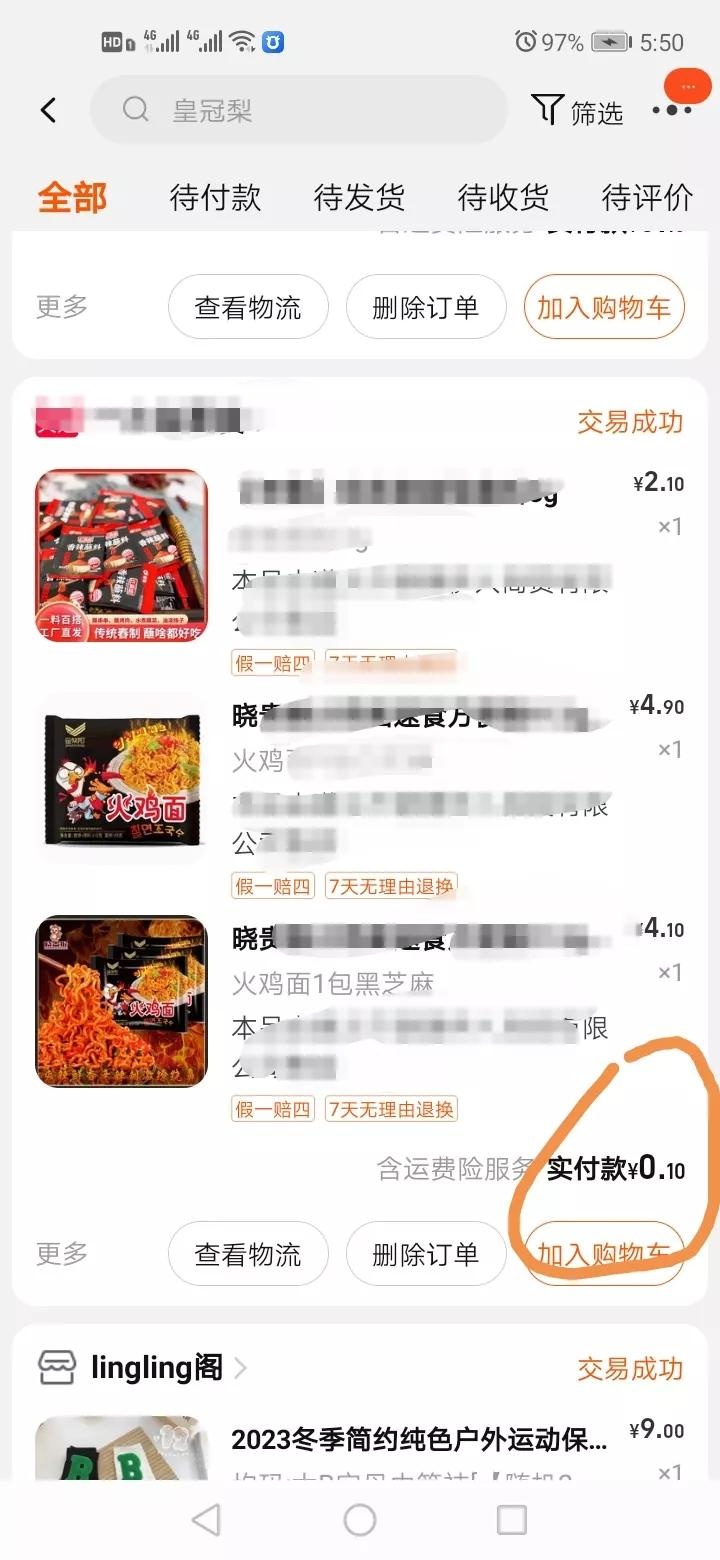Image resolution: width=720 pixels, height=1560 pixels.
Task: Open the ¥2.10 spicy seasoning packet item
Action: pyautogui.click(x=122, y=556)
